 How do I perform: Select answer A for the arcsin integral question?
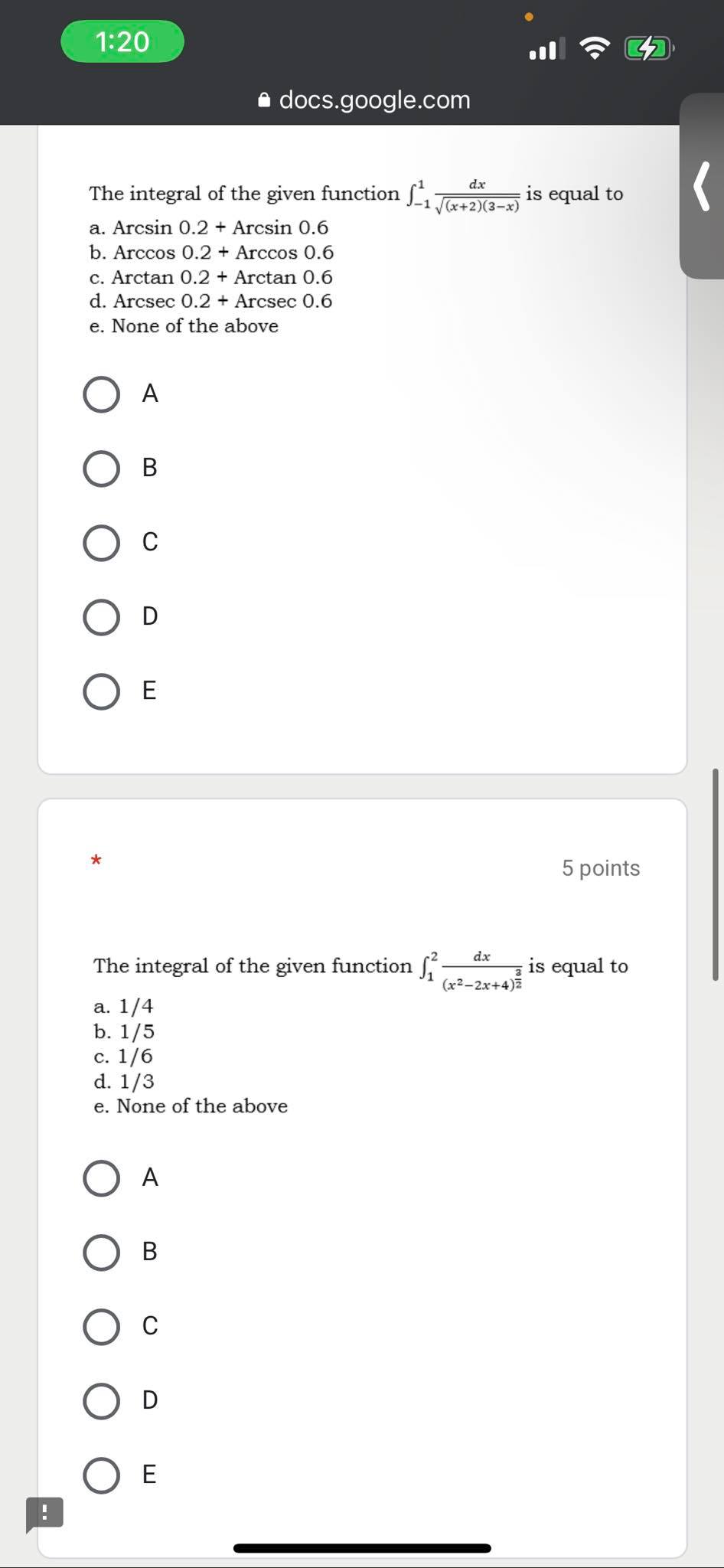tap(100, 394)
